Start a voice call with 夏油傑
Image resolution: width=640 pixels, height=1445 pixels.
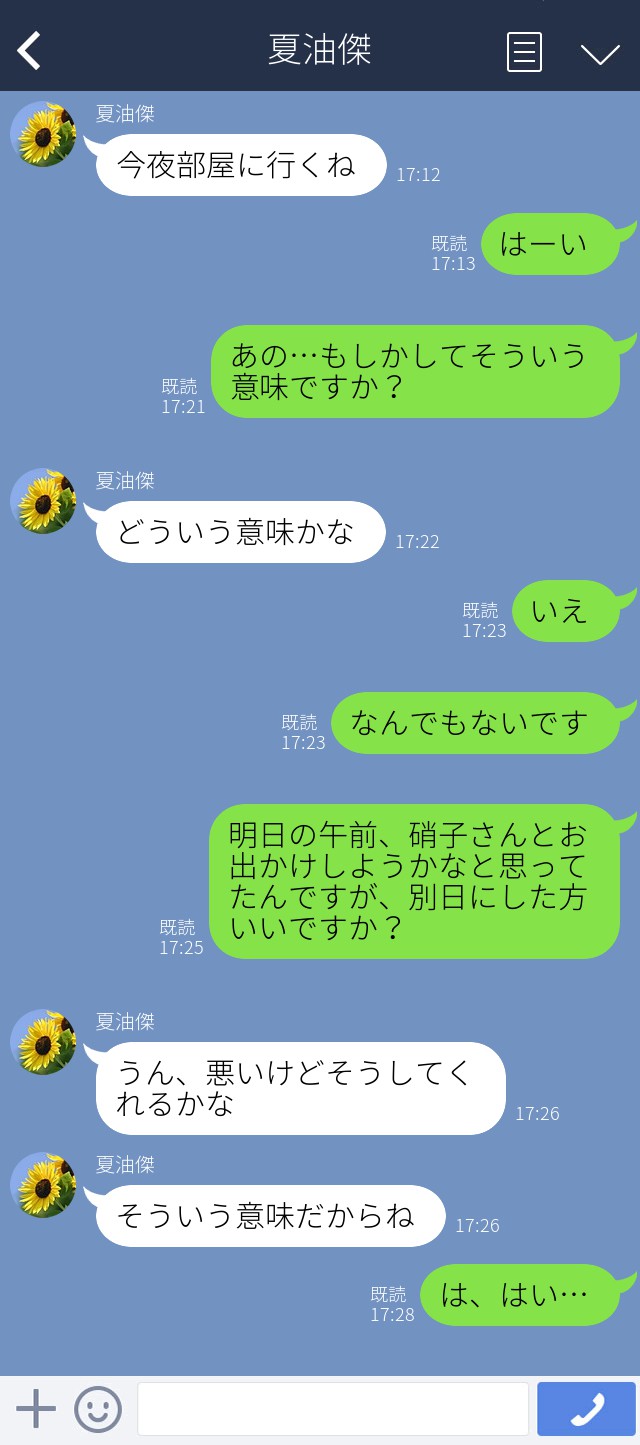tap(586, 1409)
